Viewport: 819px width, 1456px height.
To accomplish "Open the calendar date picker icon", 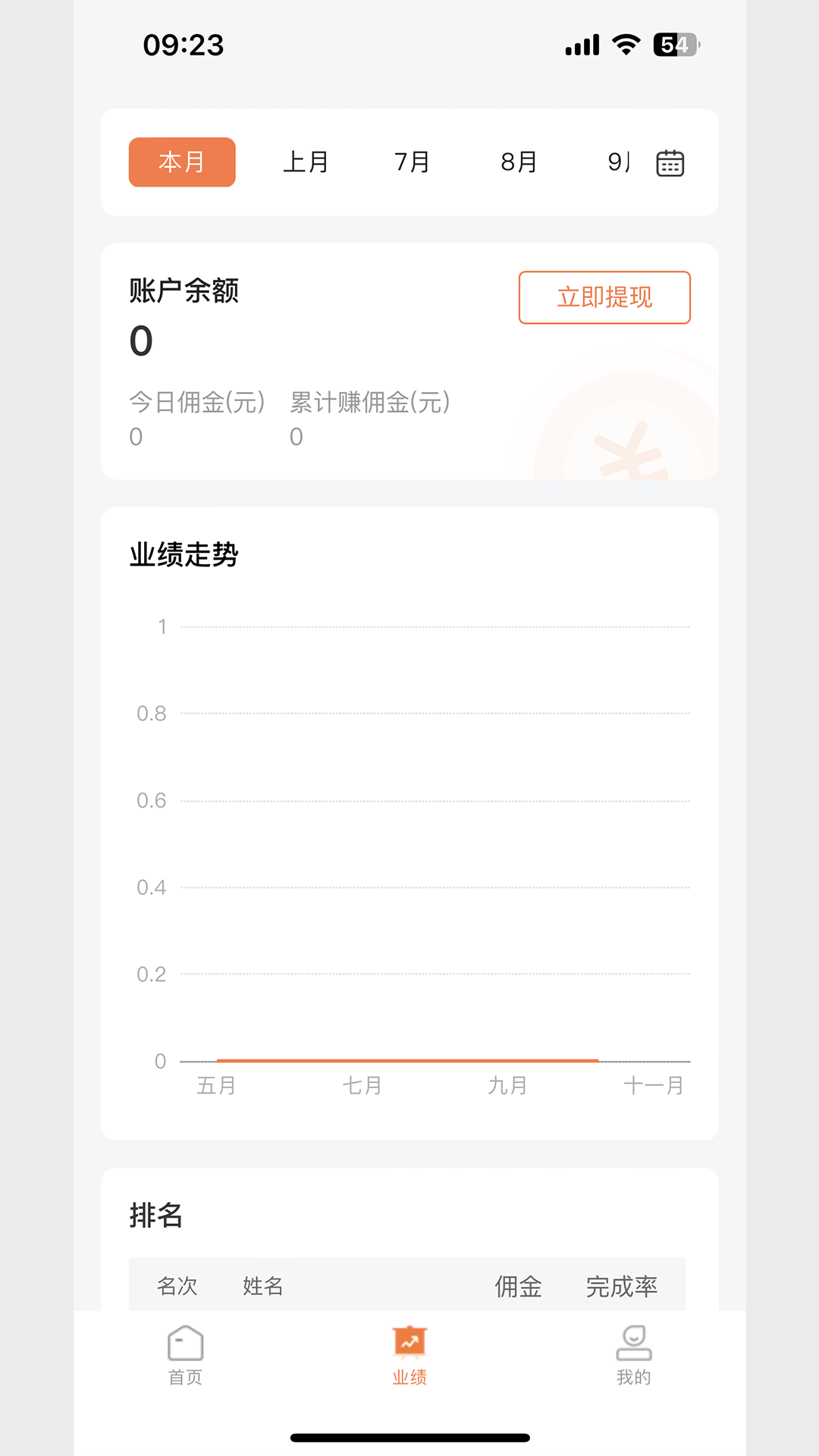I will (x=668, y=162).
